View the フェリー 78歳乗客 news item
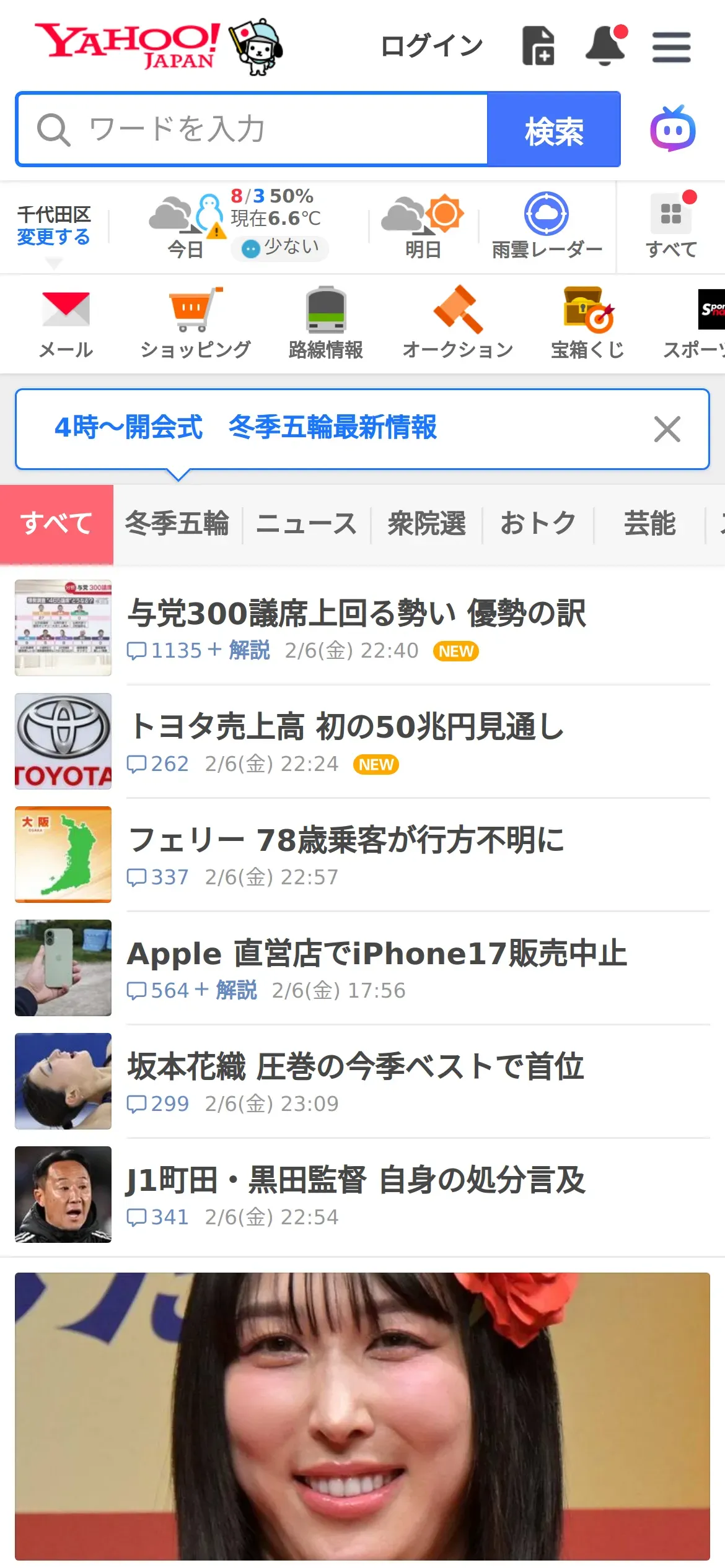725x1568 pixels. [346, 841]
